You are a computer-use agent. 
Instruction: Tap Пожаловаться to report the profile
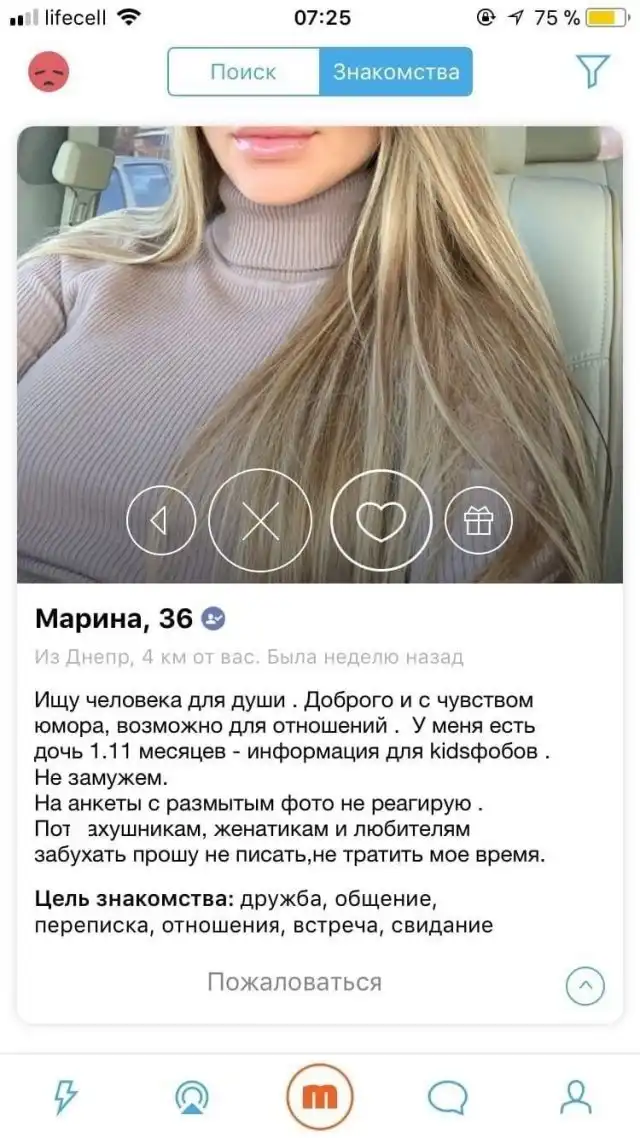[x=294, y=982]
